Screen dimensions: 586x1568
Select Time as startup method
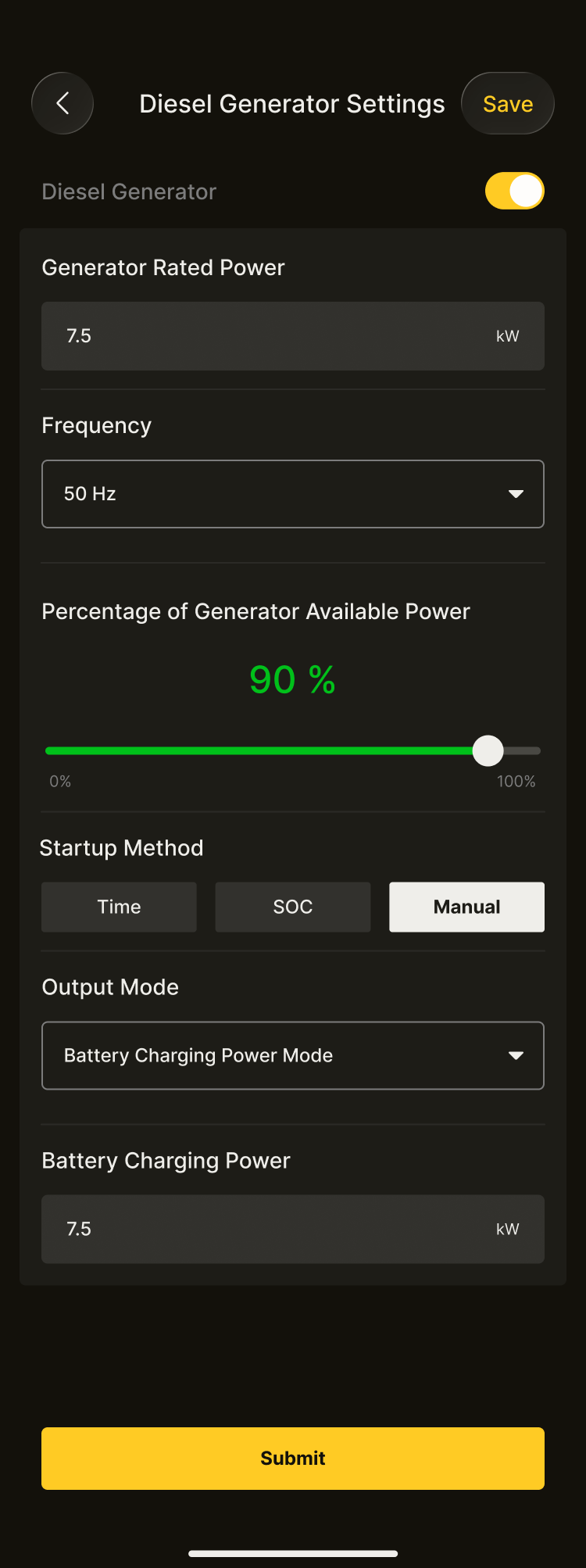(119, 907)
